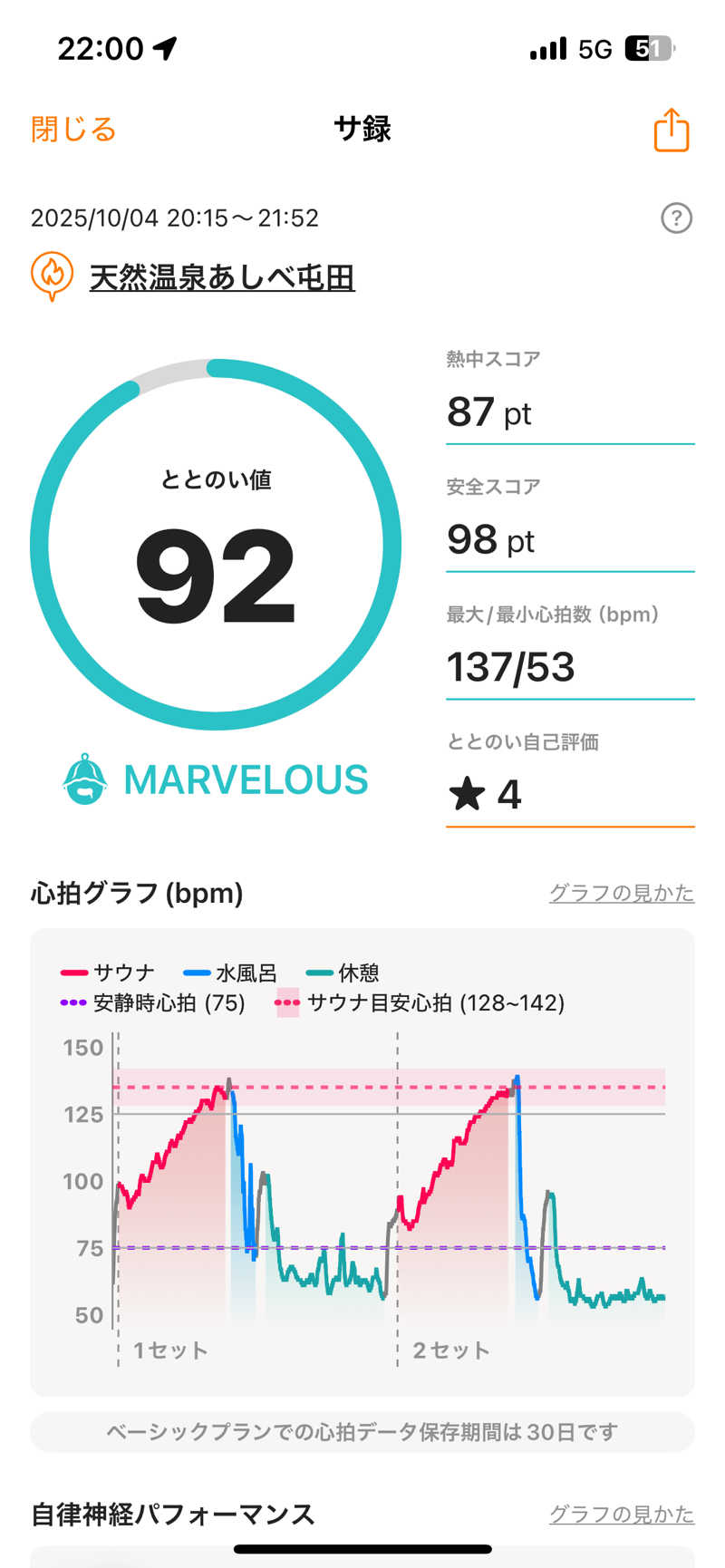Edit the ととのい自己評価 star rating
725x1568 pixels.
click(569, 795)
